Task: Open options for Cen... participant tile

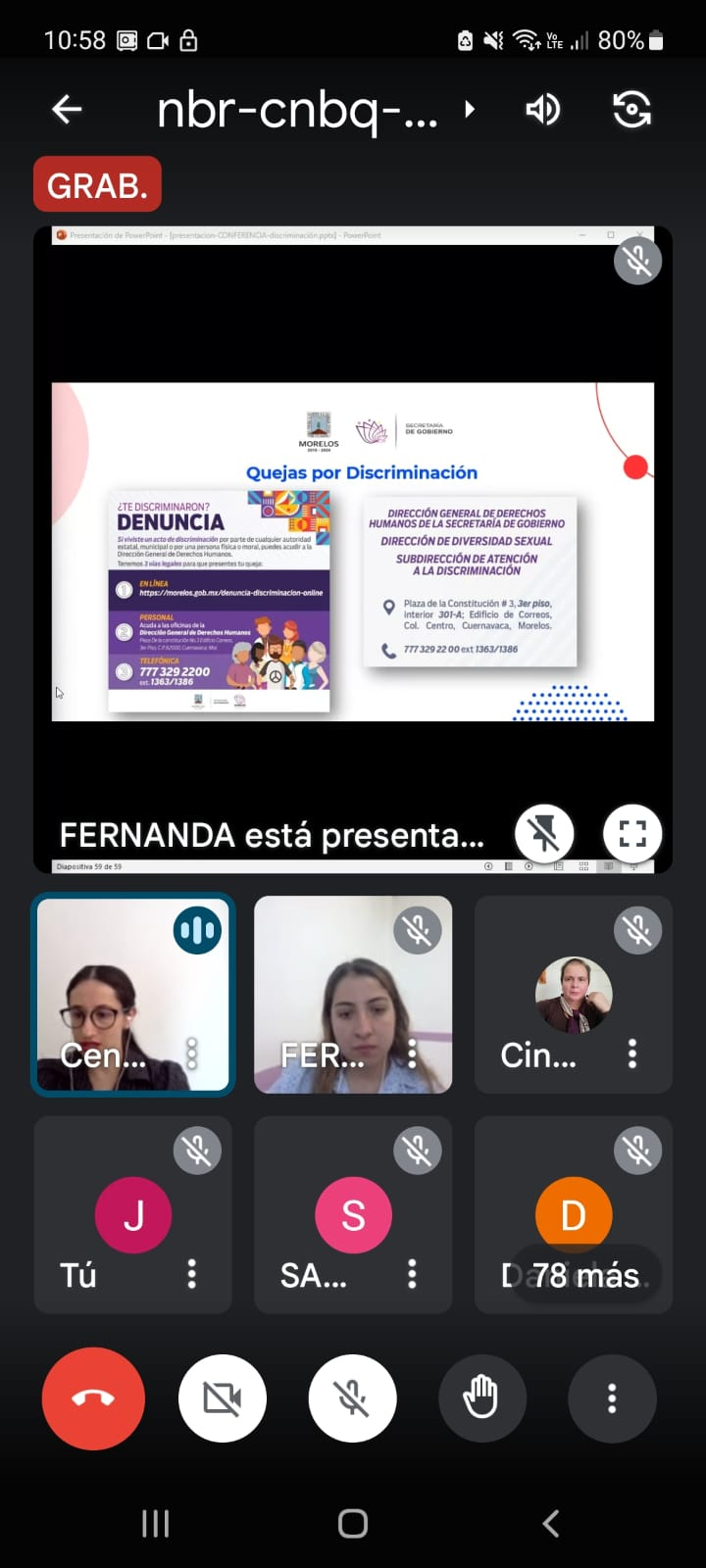Action: (192, 1053)
